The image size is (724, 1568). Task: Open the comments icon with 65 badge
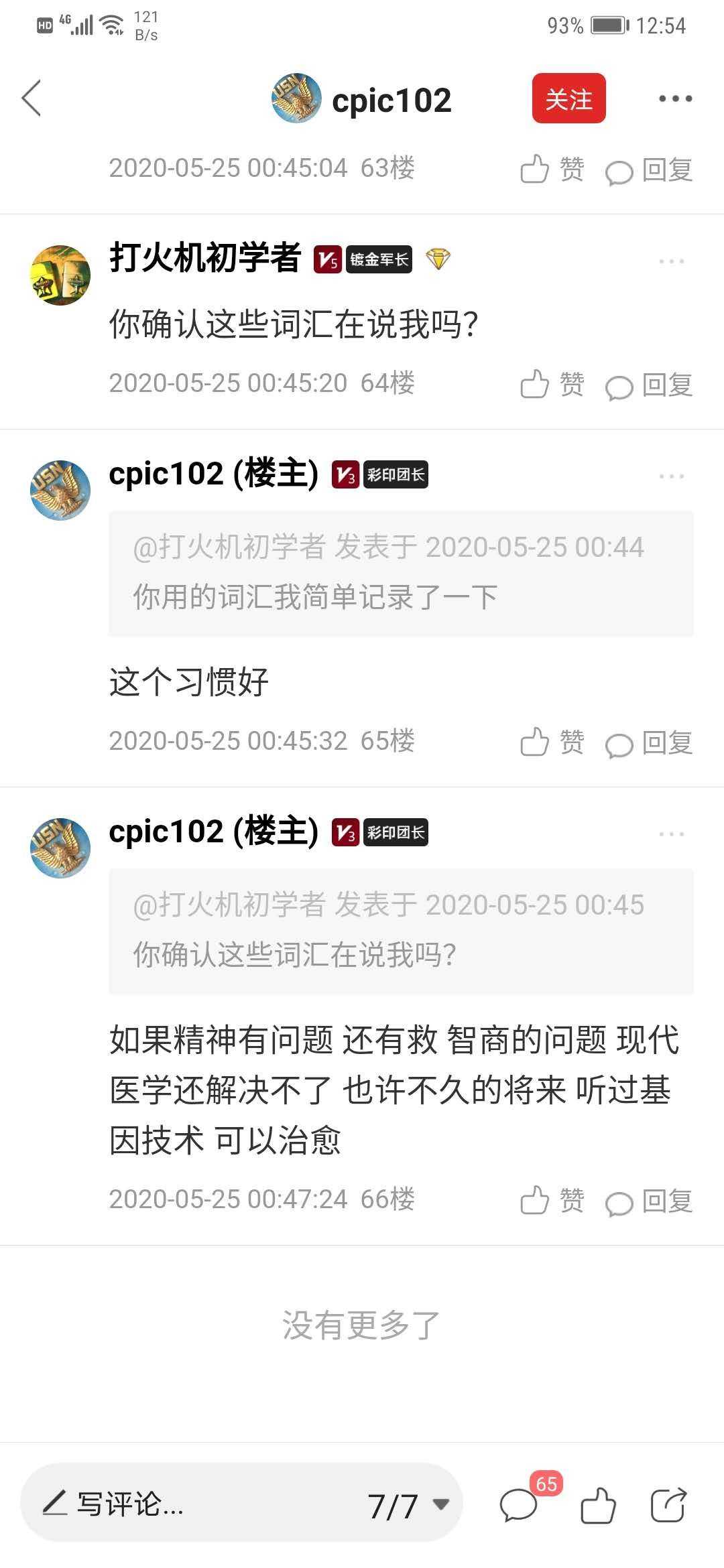pos(520,1505)
